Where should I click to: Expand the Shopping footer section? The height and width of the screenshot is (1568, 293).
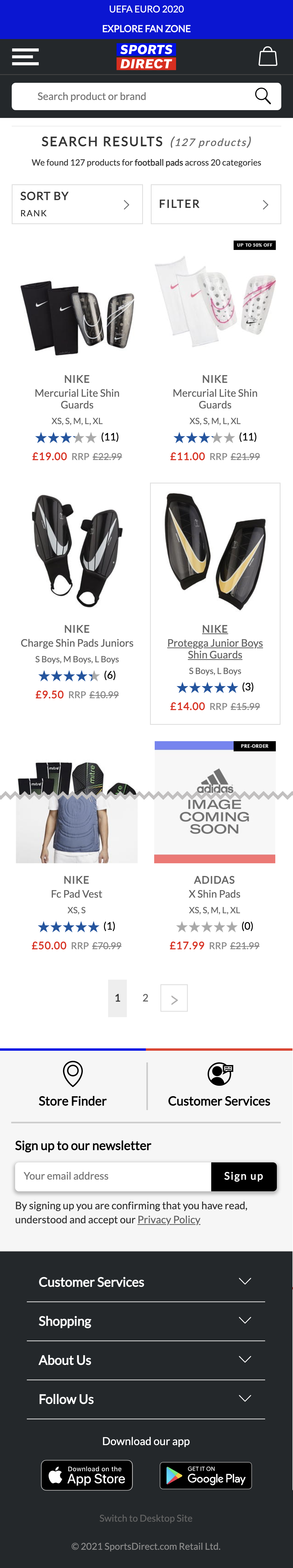(x=146, y=1321)
